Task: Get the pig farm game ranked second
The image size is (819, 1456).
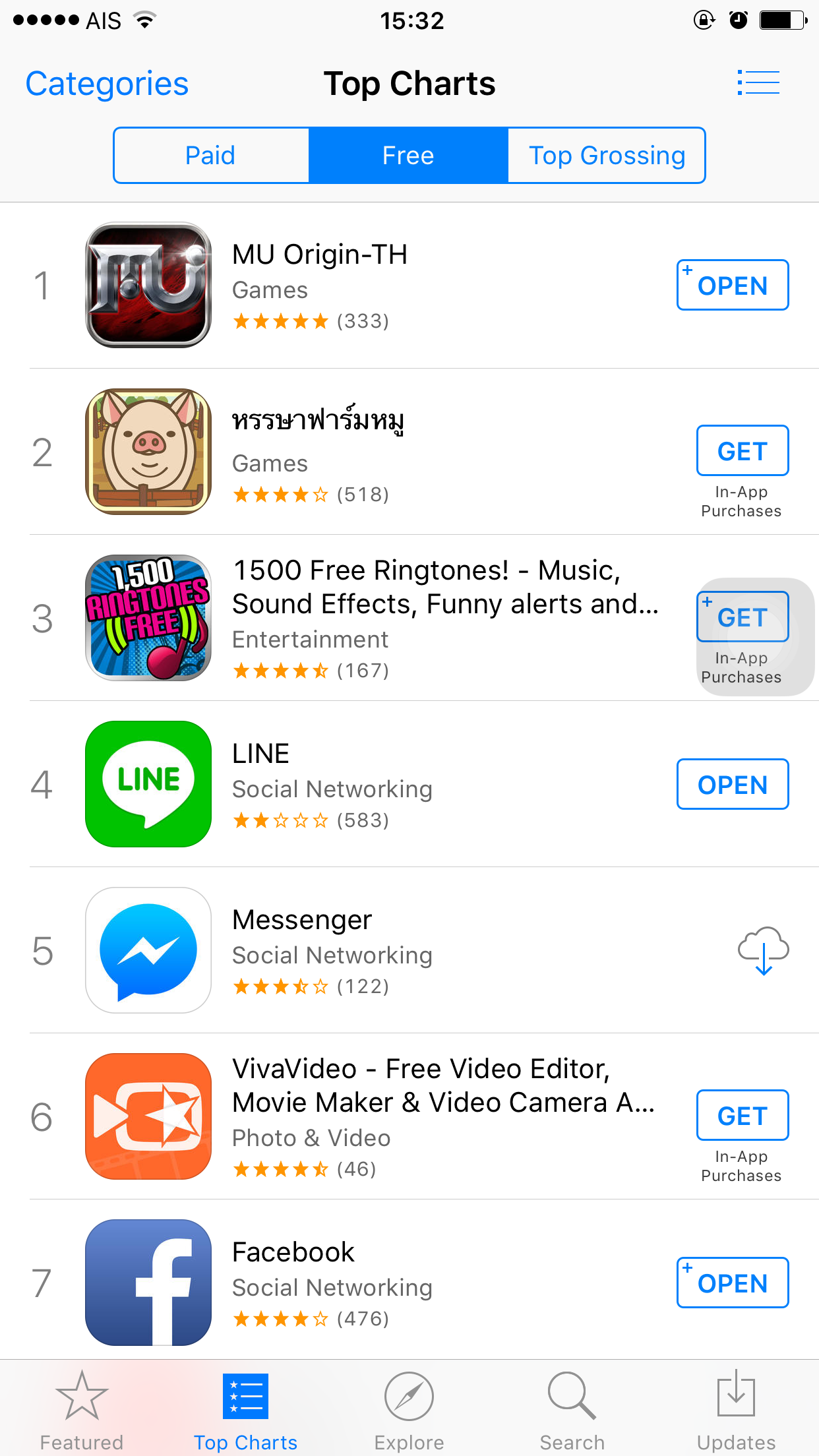Action: click(742, 451)
